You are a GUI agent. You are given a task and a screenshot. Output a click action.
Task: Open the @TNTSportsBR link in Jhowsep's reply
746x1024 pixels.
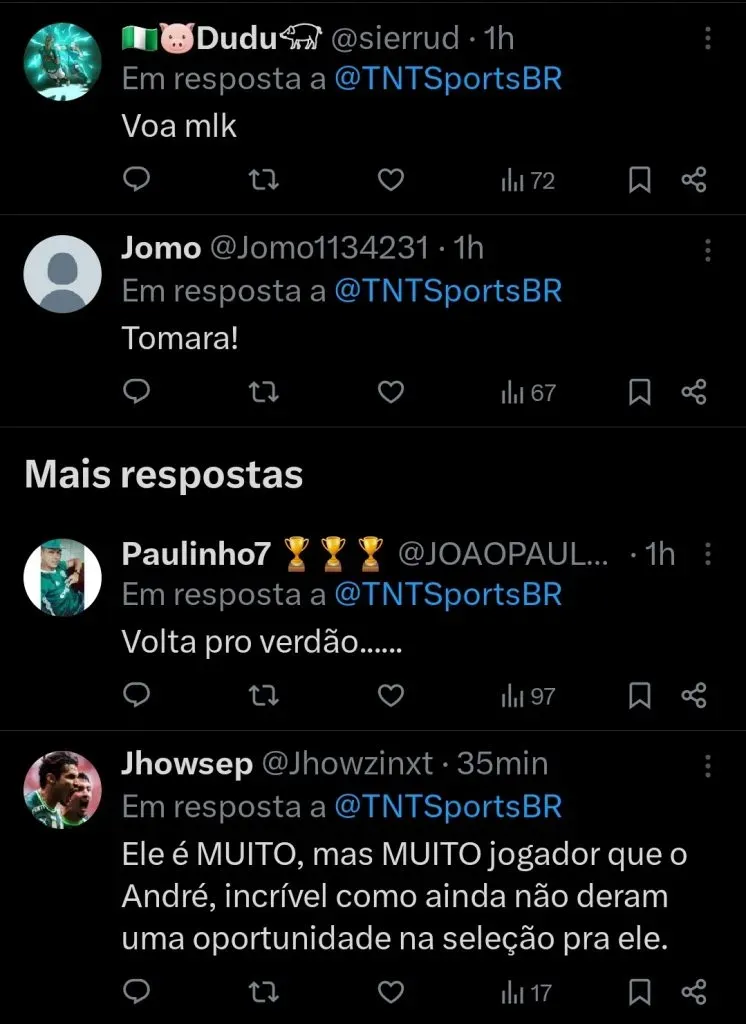447,806
